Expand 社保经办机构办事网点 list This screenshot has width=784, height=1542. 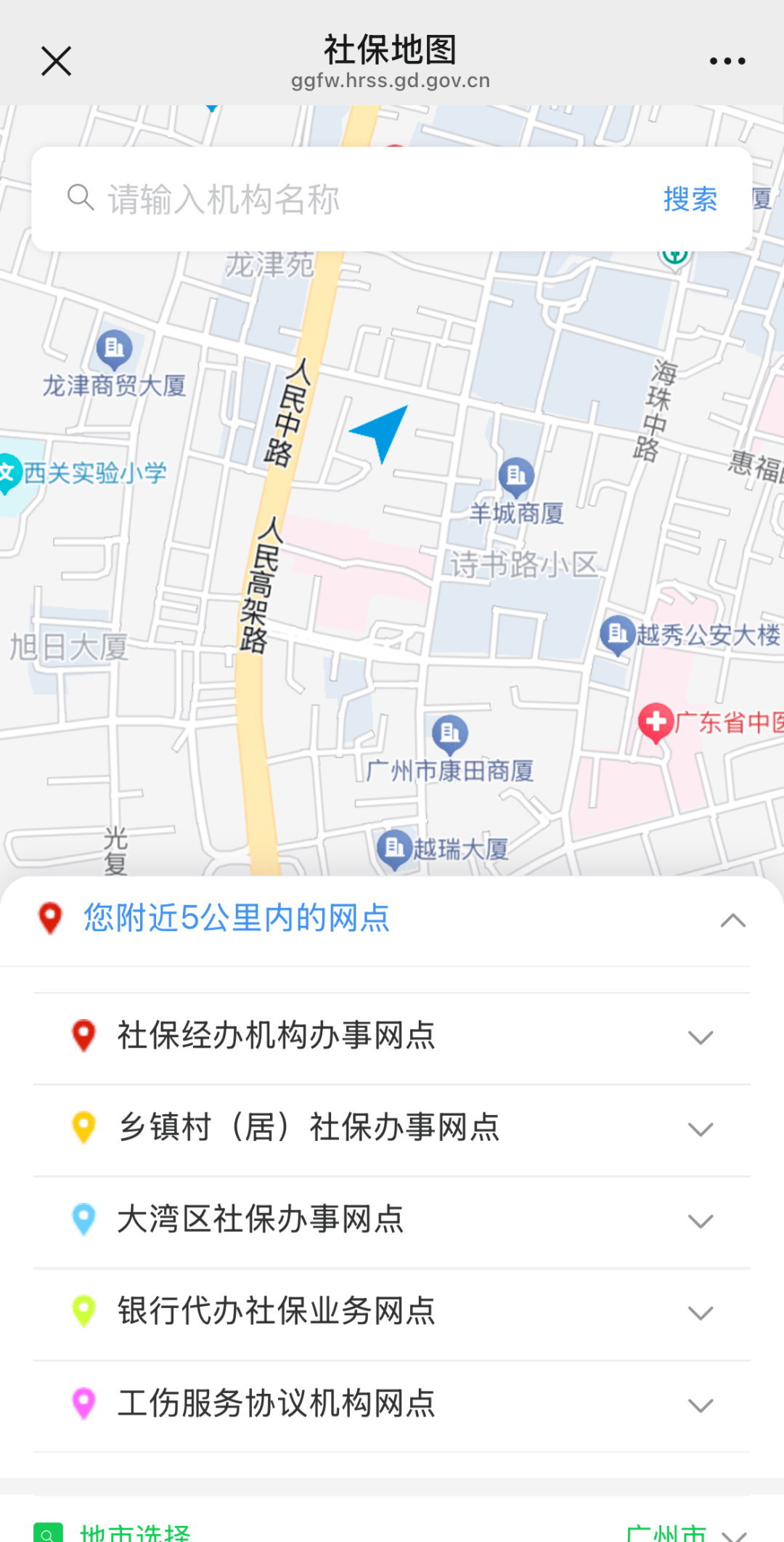click(700, 1037)
